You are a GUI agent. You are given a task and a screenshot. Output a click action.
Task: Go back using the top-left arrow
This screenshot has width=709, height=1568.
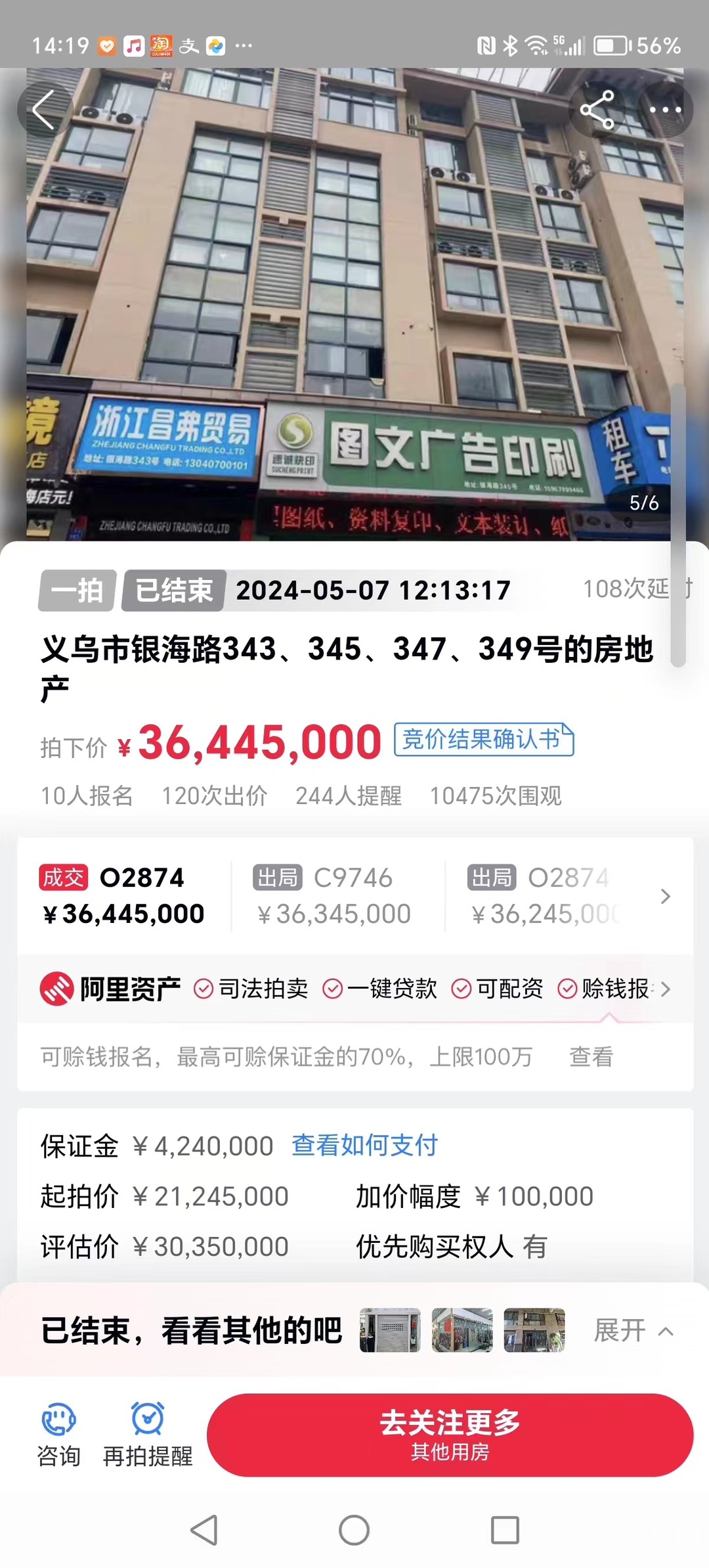tap(43, 110)
